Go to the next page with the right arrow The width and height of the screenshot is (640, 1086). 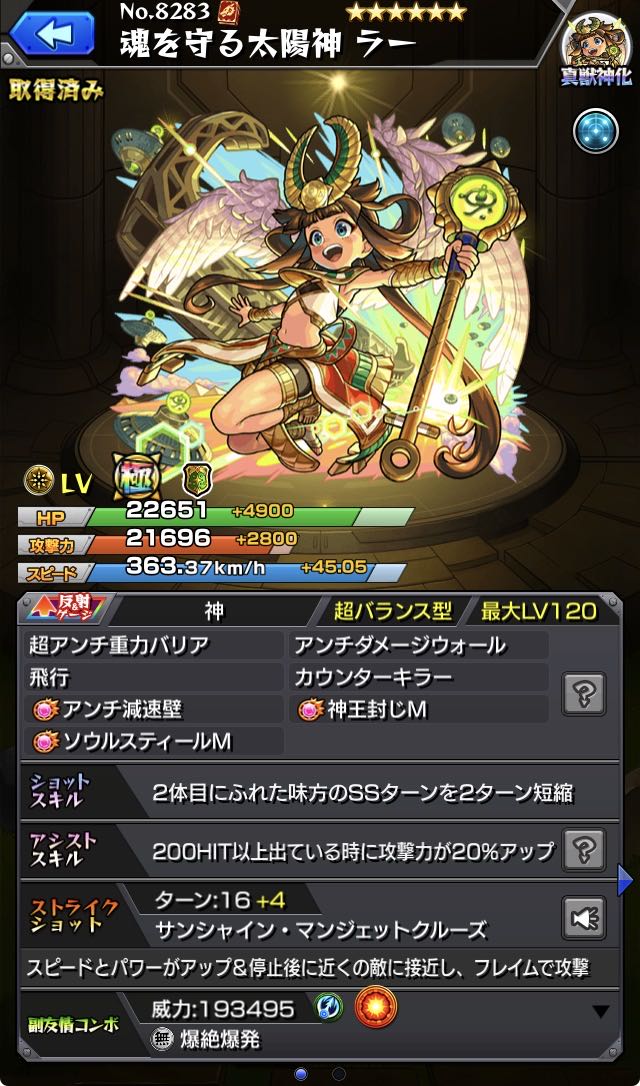click(626, 881)
